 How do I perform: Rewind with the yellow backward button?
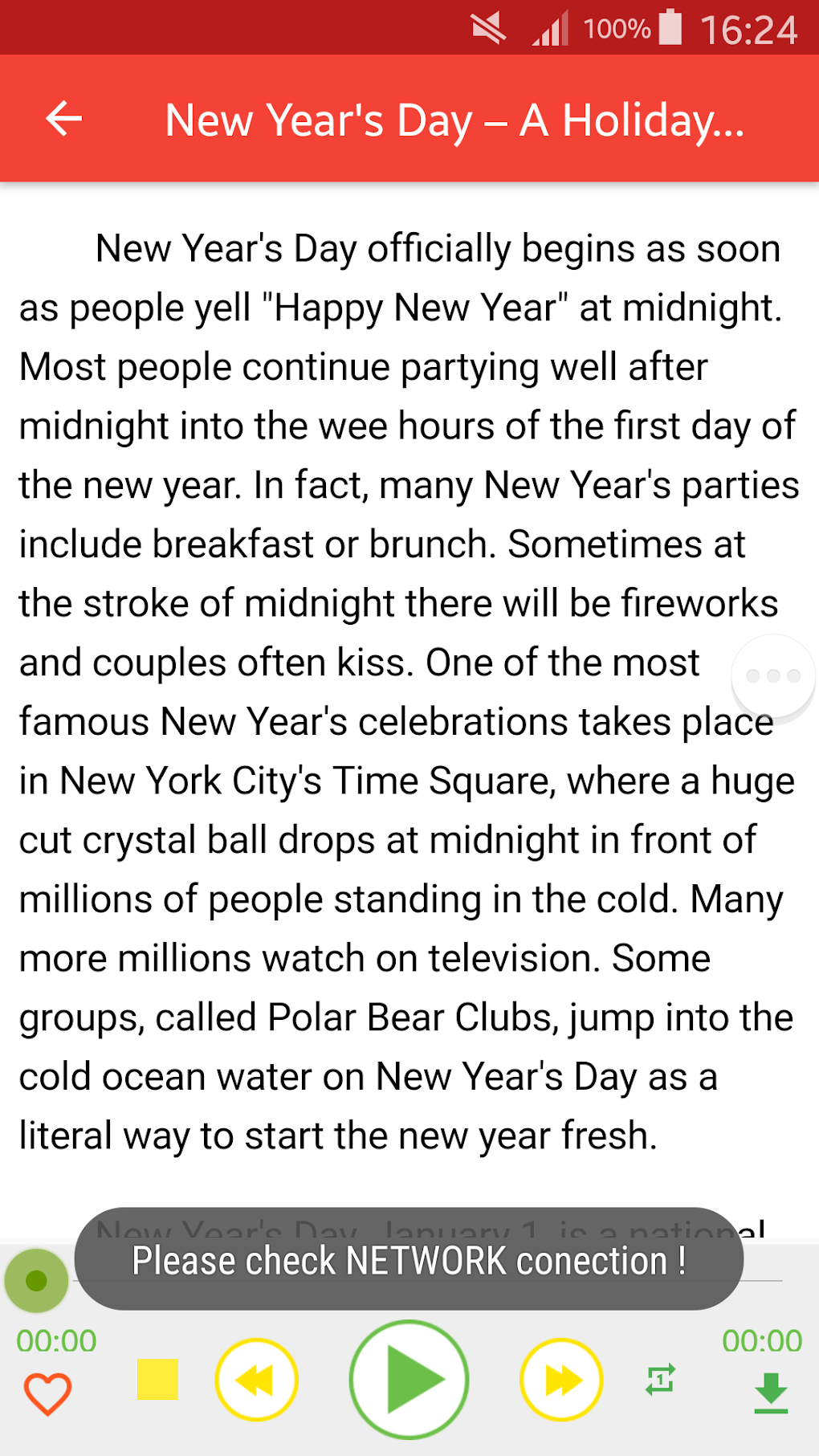click(x=256, y=1380)
